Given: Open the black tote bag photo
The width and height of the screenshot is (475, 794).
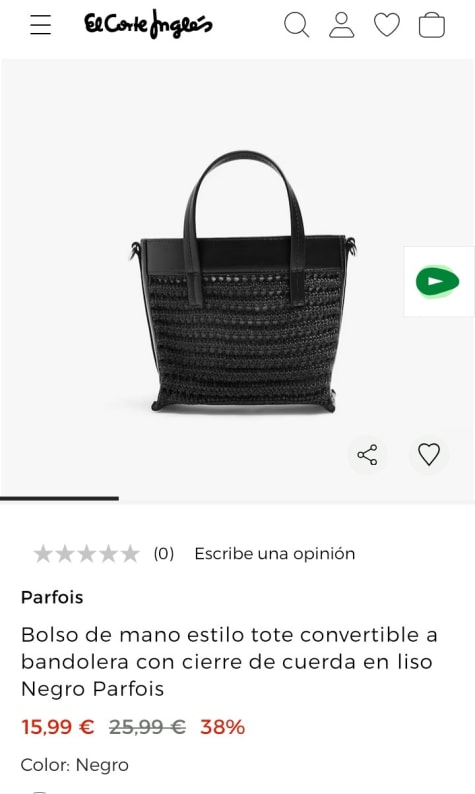Looking at the screenshot, I should coord(243,282).
